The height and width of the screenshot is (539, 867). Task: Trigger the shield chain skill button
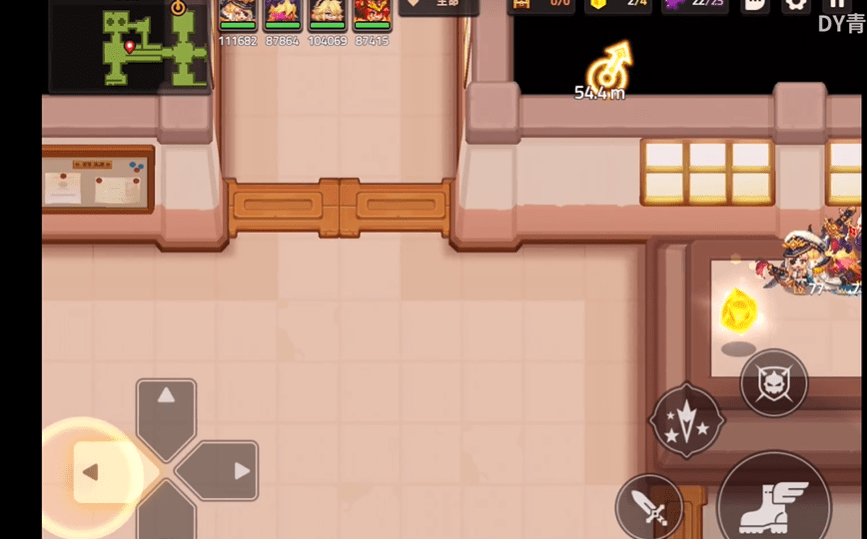tap(773, 383)
